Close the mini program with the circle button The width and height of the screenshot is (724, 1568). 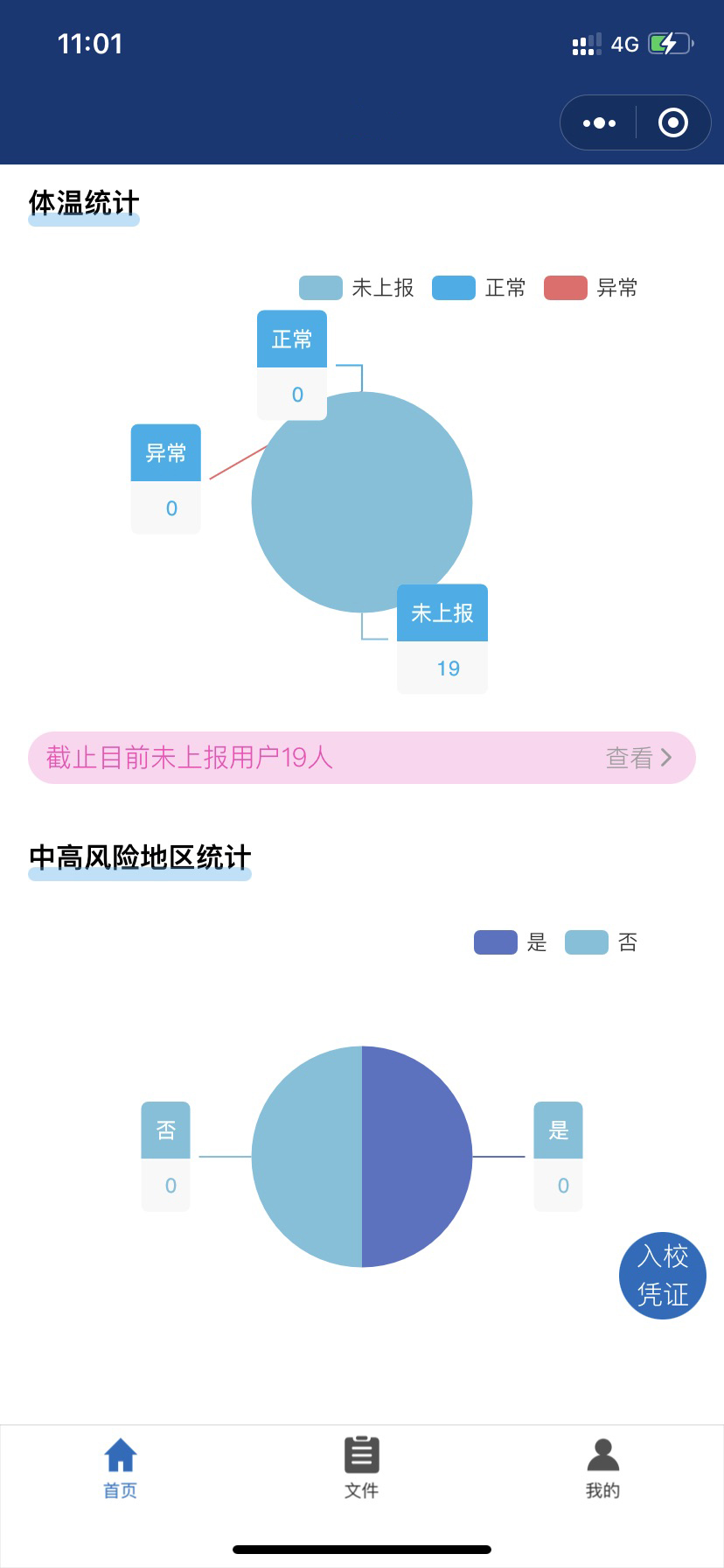click(x=672, y=123)
